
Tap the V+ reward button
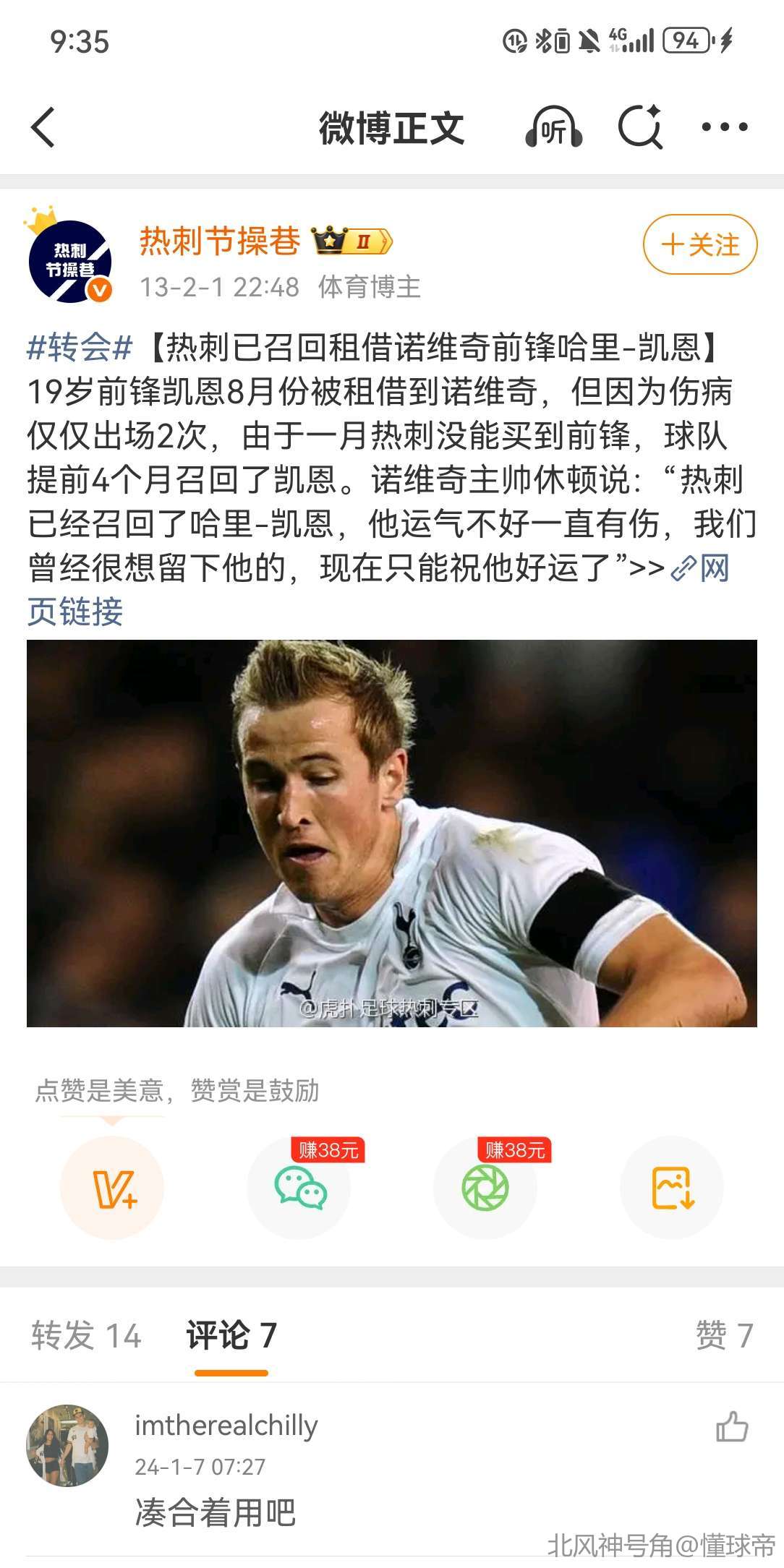click(112, 1188)
